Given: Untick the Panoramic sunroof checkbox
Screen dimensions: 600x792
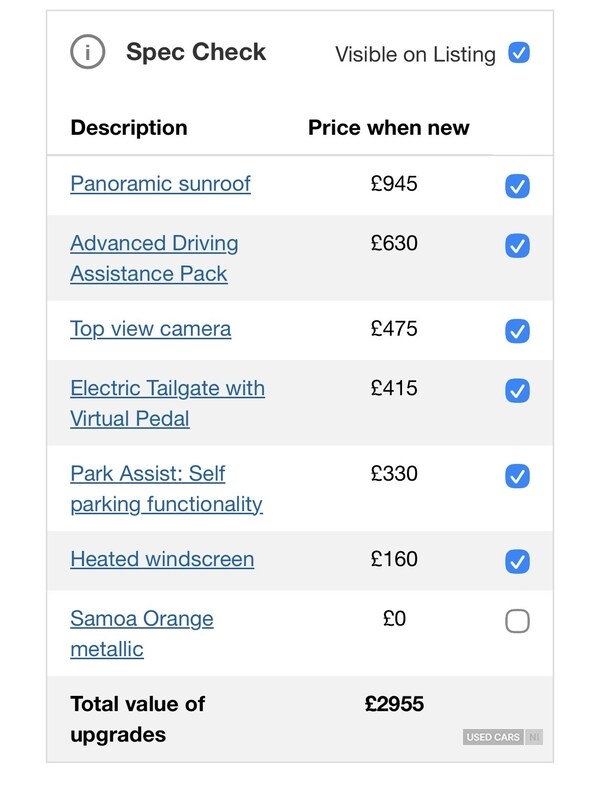Looking at the screenshot, I should click(517, 186).
